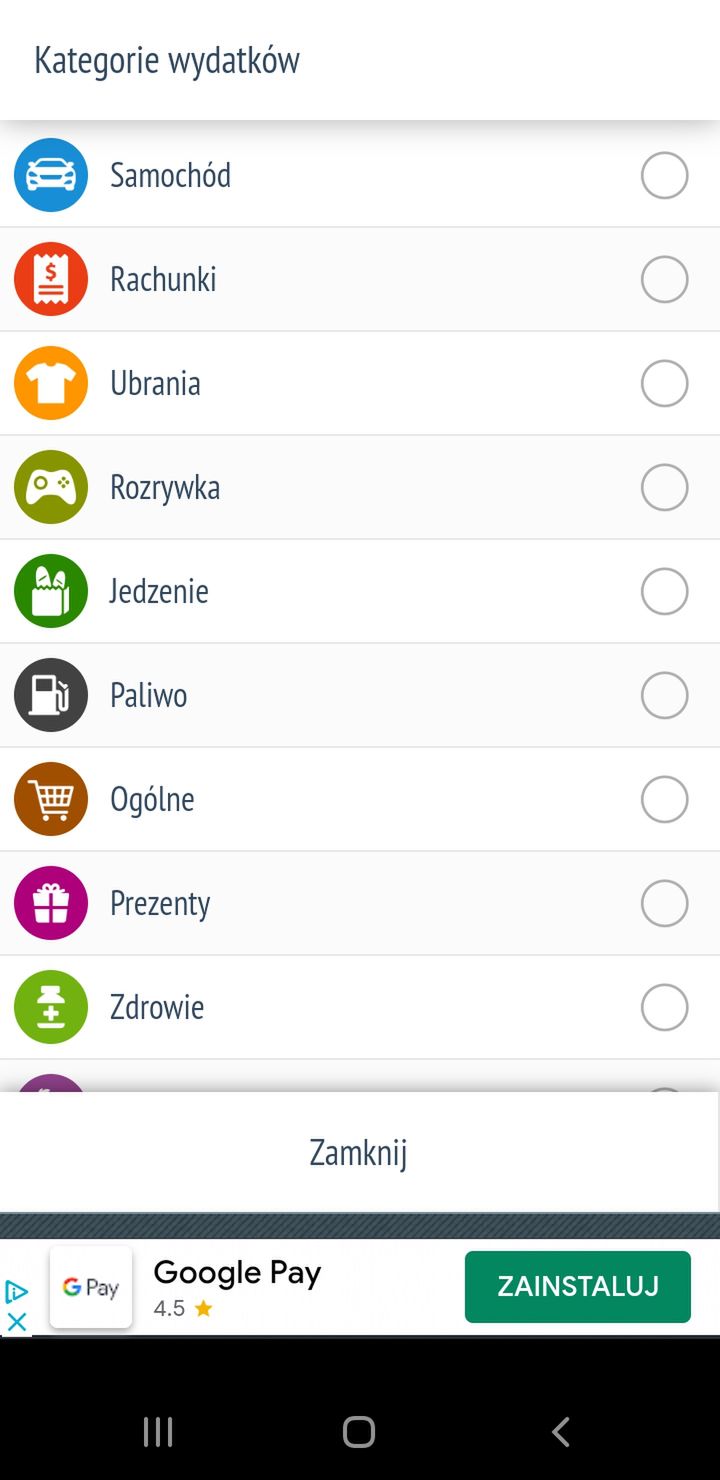Select the Prezenty radio button
Screen dimensions: 720x1480
(664, 903)
